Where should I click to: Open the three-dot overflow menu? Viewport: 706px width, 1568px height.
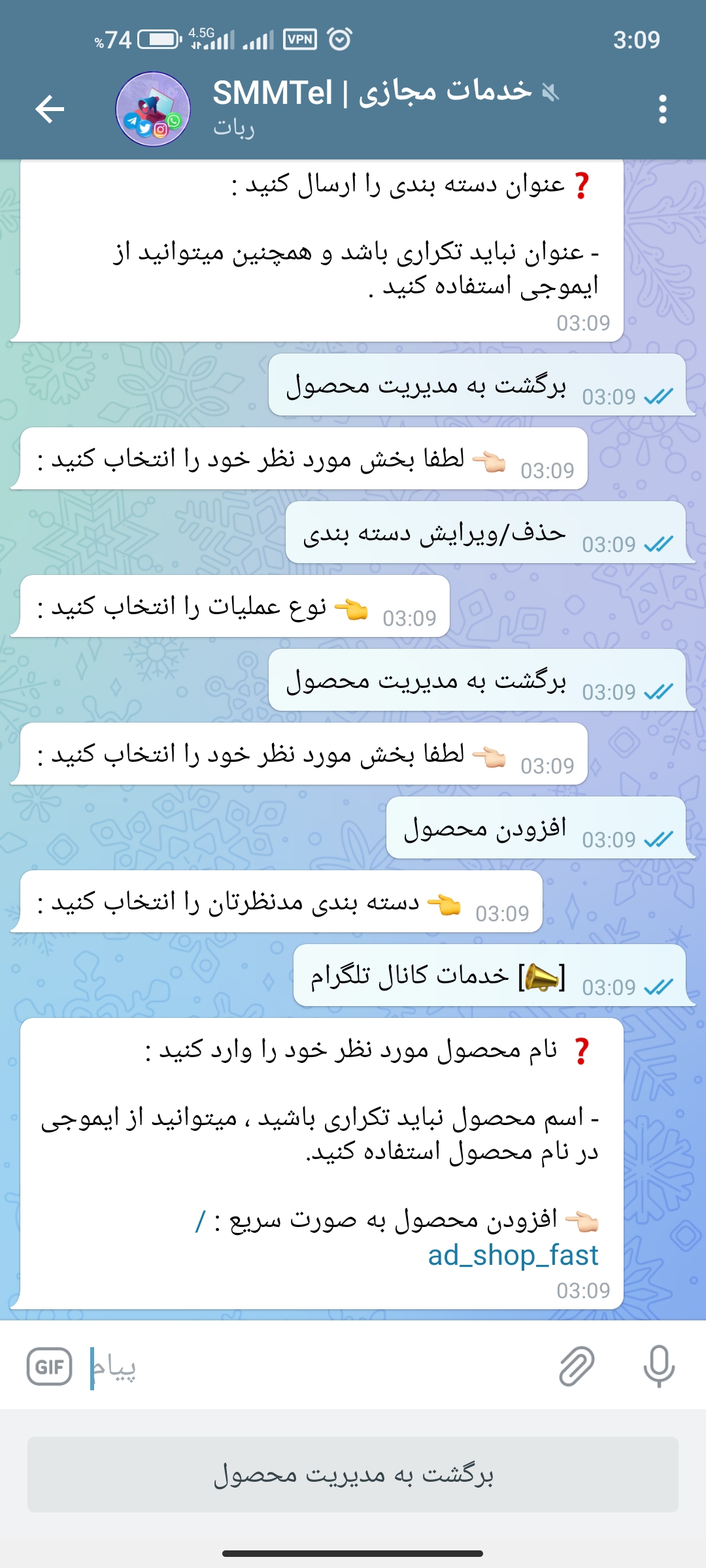[662, 108]
